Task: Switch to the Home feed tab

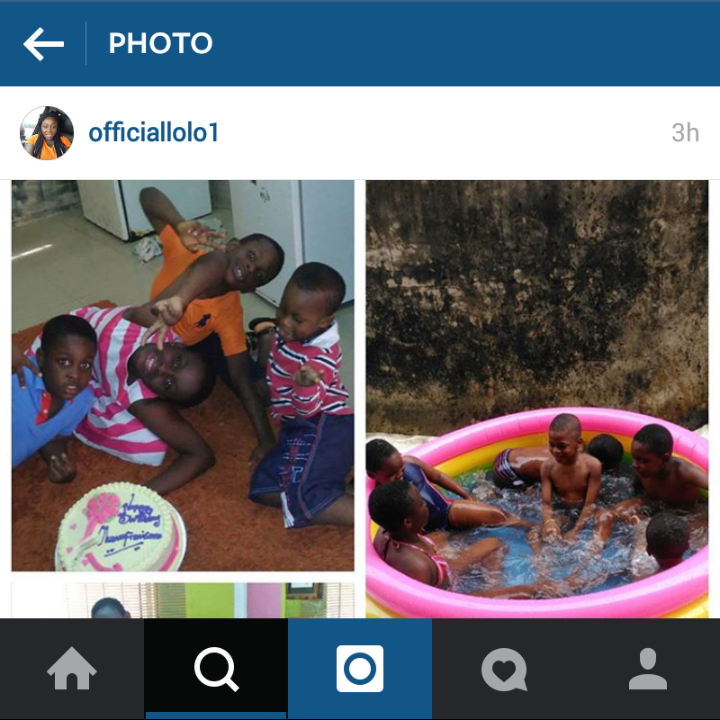Action: pos(72,669)
